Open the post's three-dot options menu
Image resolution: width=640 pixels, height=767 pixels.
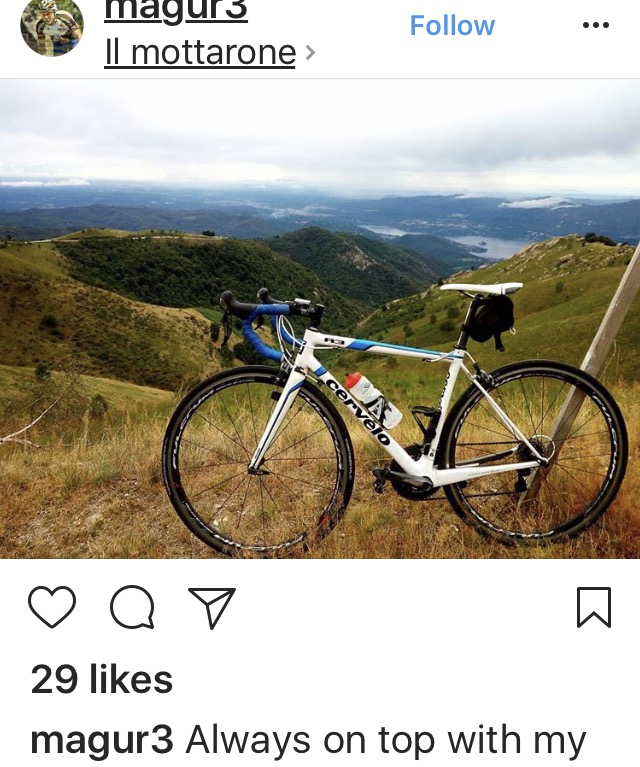pyautogui.click(x=595, y=25)
